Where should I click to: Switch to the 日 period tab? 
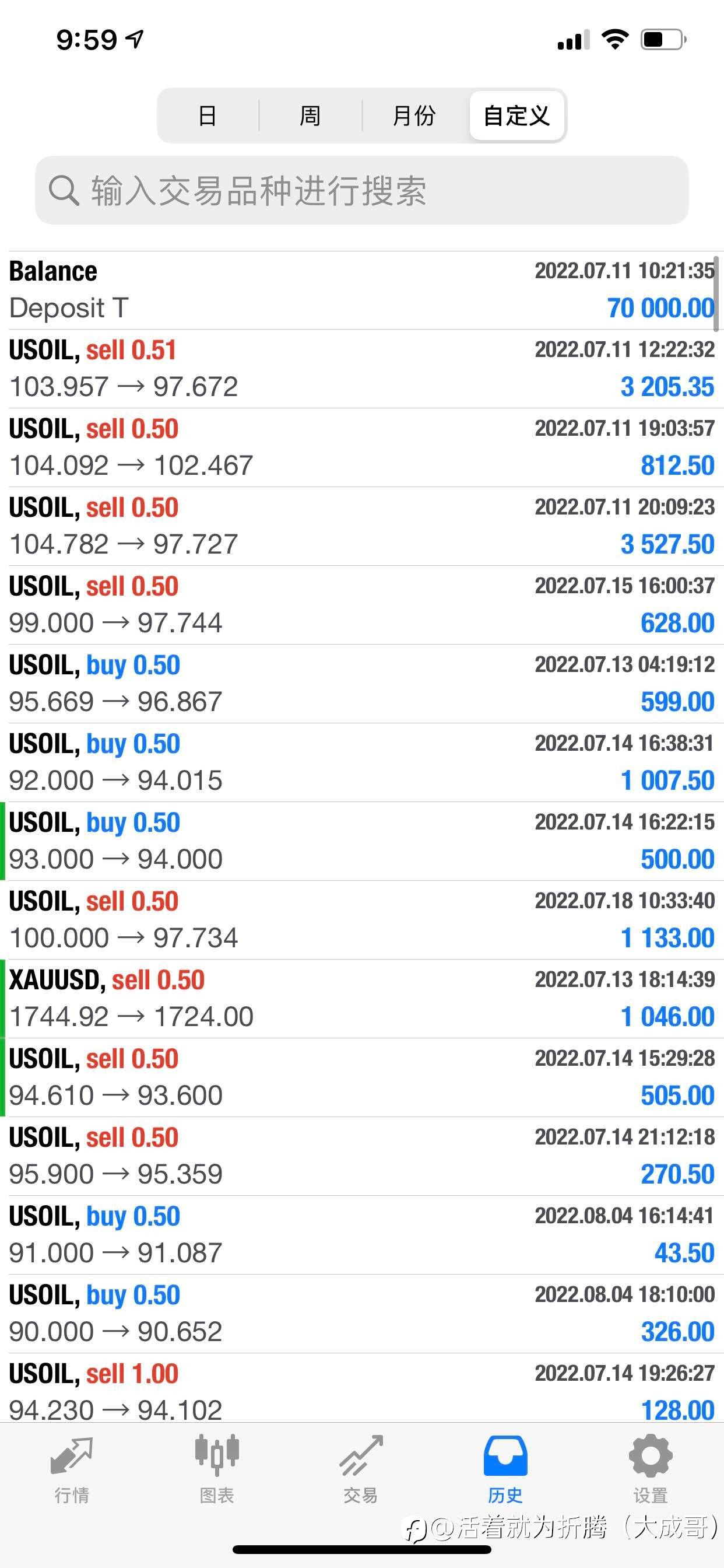[208, 116]
